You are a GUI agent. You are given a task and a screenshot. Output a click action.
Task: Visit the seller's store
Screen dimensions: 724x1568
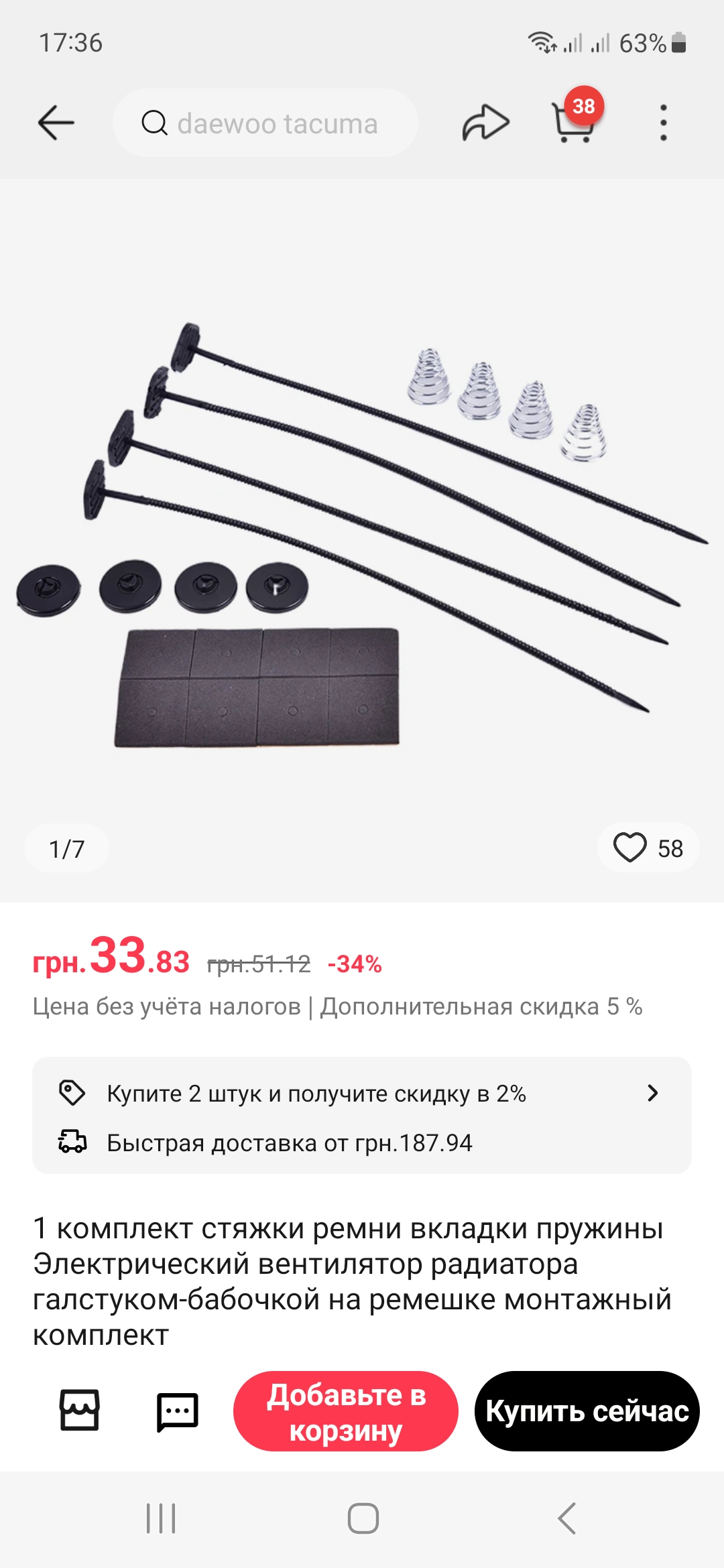click(x=80, y=1410)
